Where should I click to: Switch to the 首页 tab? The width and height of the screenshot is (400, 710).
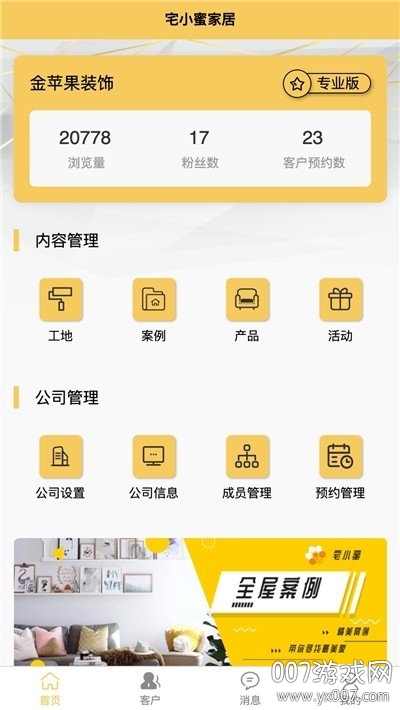(50, 688)
